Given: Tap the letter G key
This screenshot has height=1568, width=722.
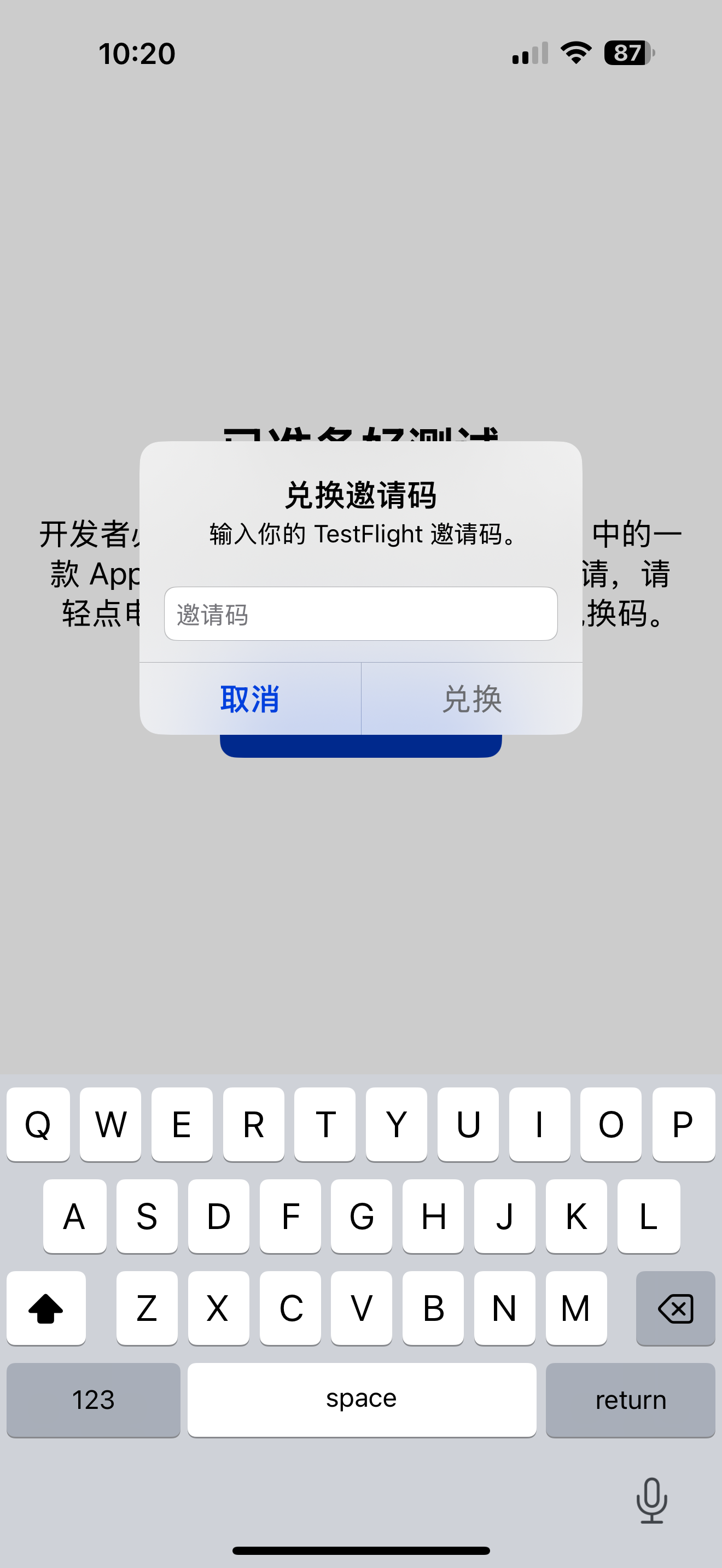Looking at the screenshot, I should [x=361, y=1216].
